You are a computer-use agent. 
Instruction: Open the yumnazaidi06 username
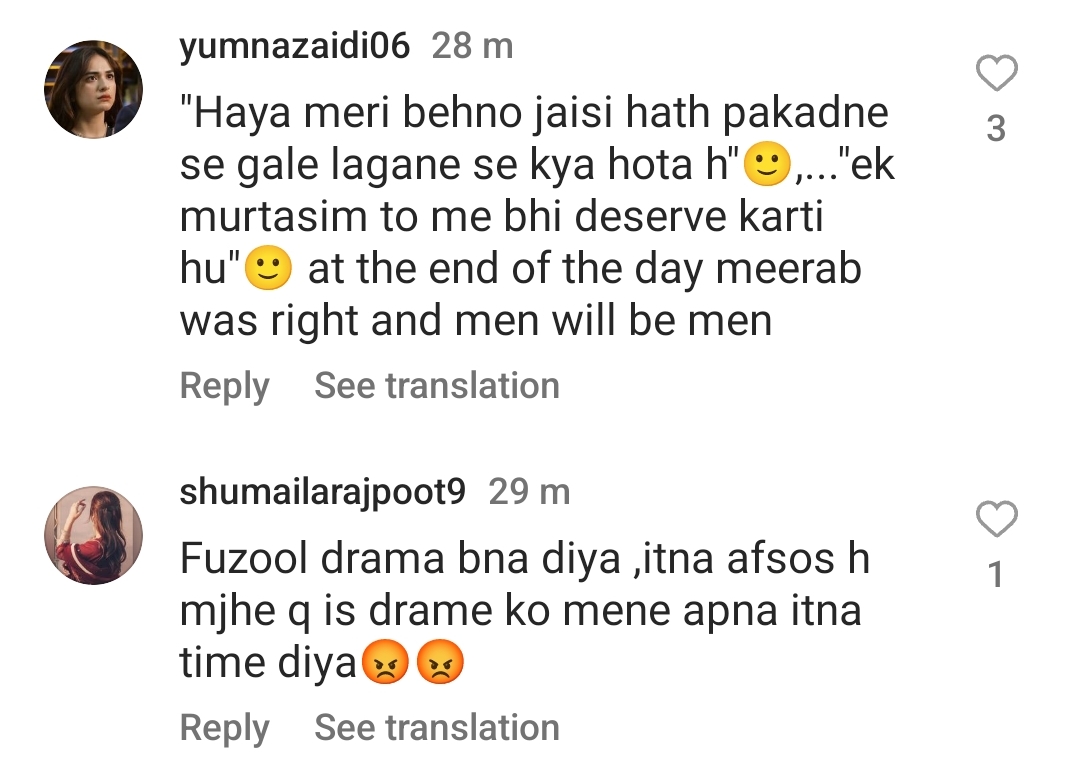295,47
